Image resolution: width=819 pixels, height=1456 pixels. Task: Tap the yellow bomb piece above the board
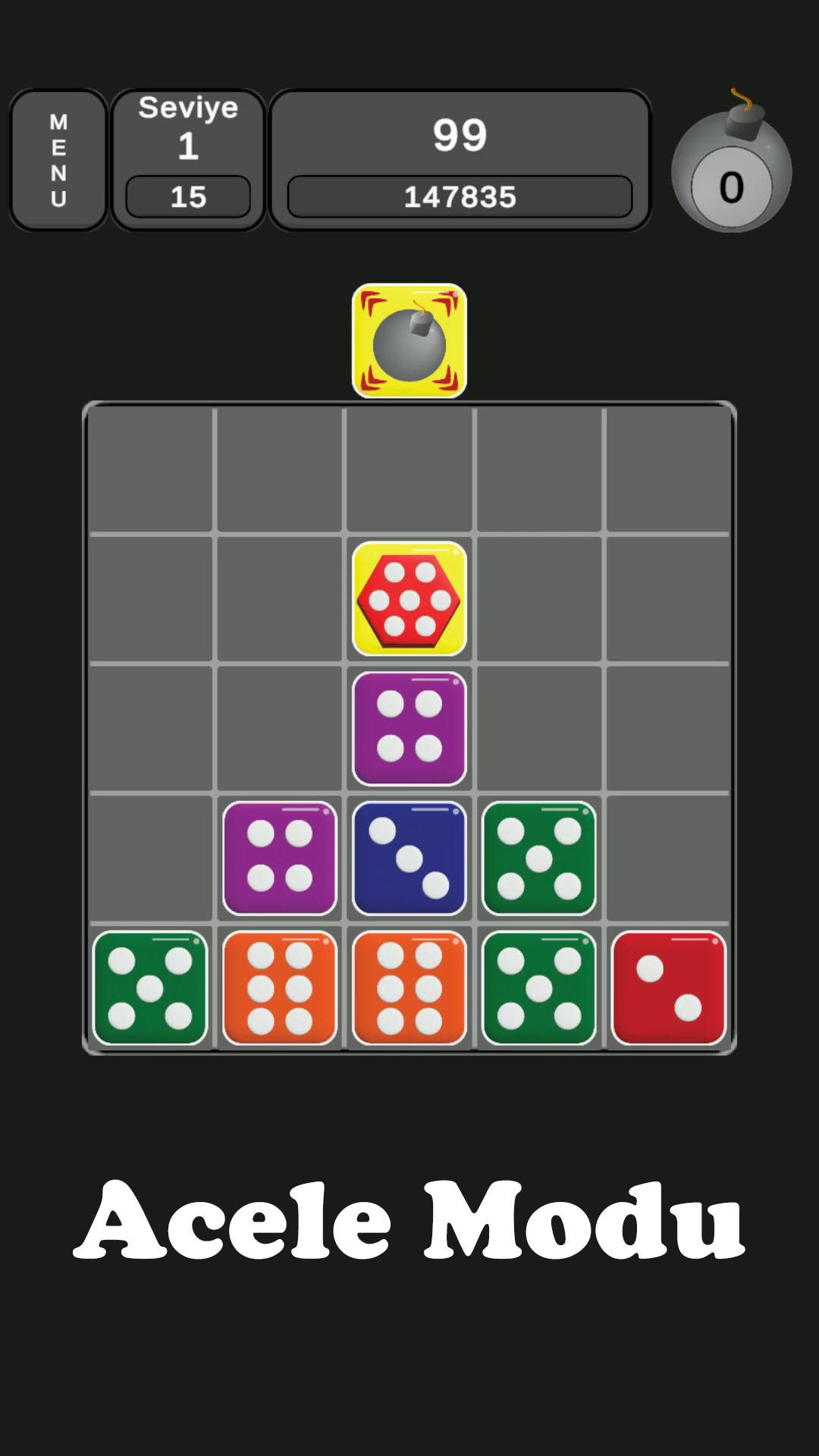pyautogui.click(x=409, y=340)
